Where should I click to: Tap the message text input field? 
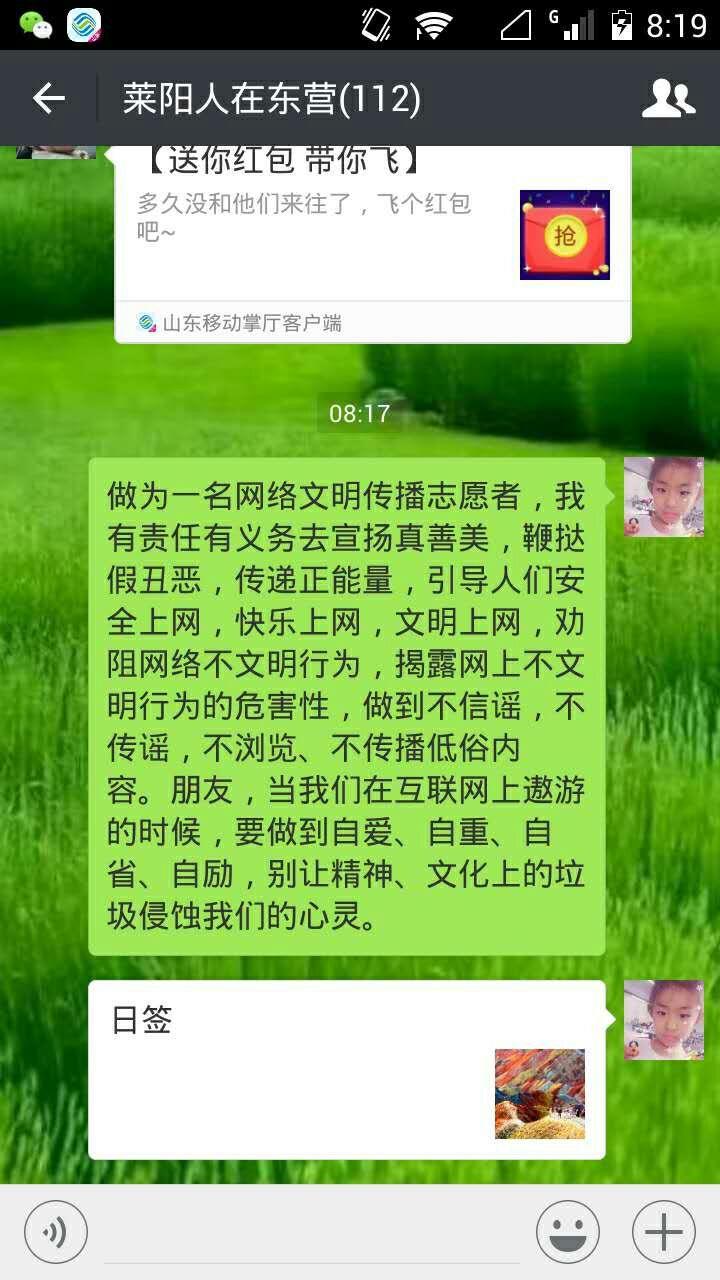[x=311, y=1232]
